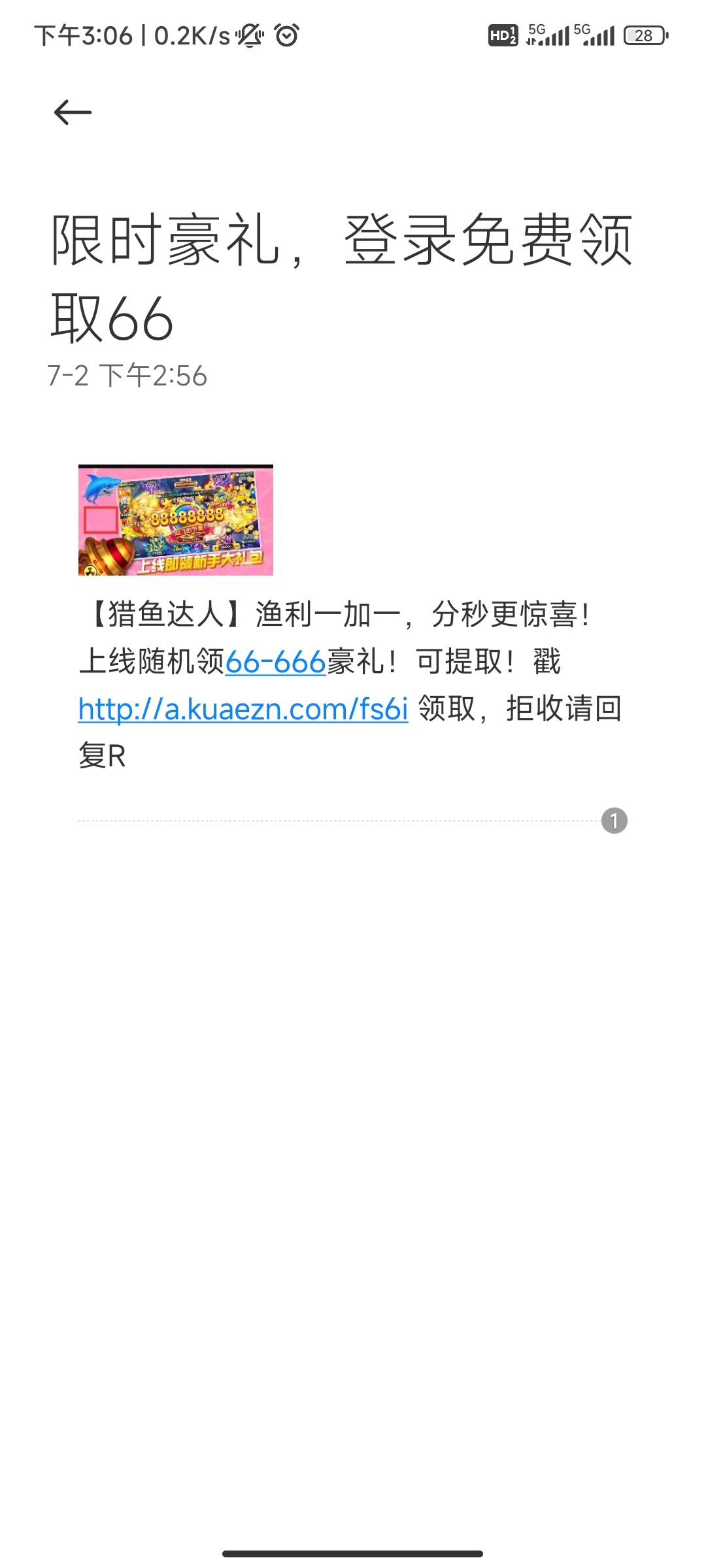Open the fishing game image attachment

[175, 520]
